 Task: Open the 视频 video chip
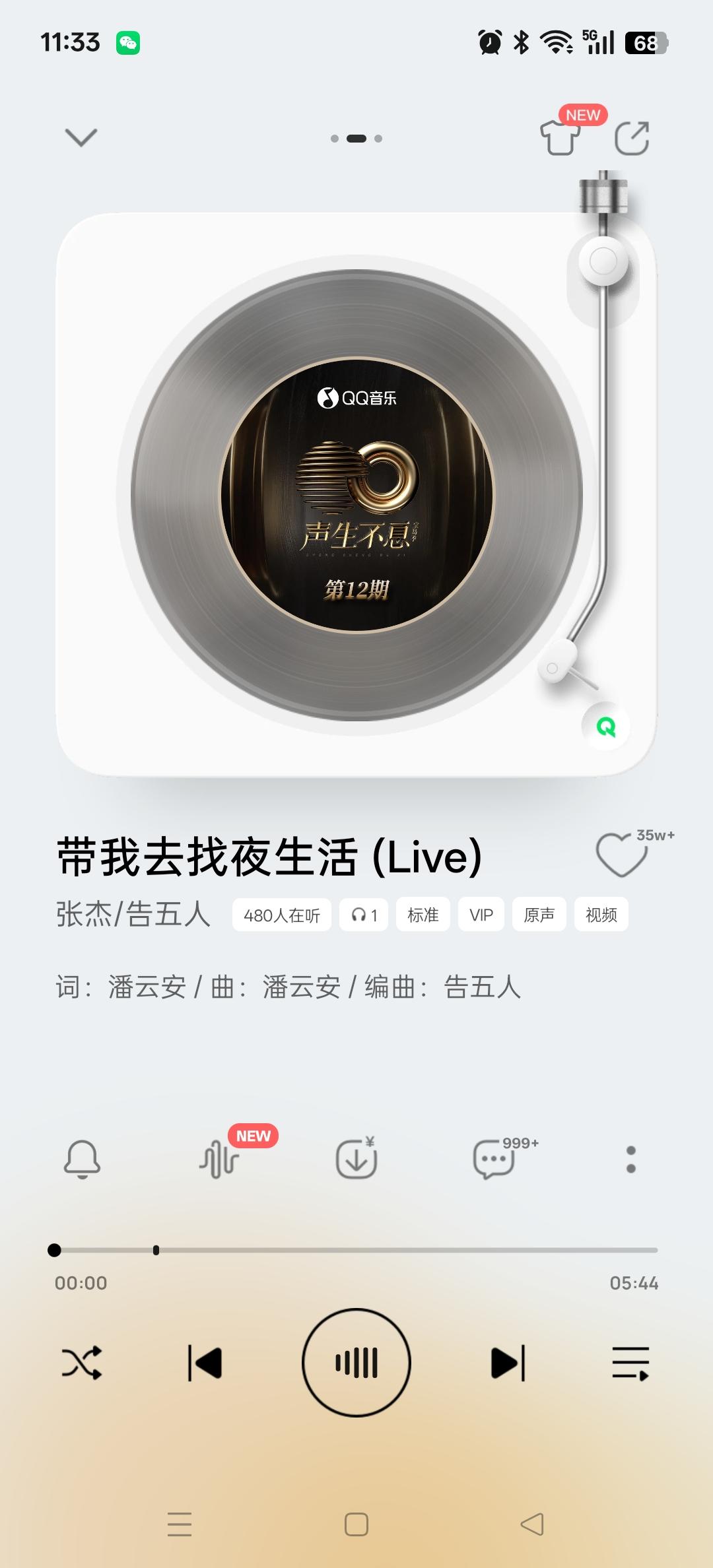pos(601,915)
